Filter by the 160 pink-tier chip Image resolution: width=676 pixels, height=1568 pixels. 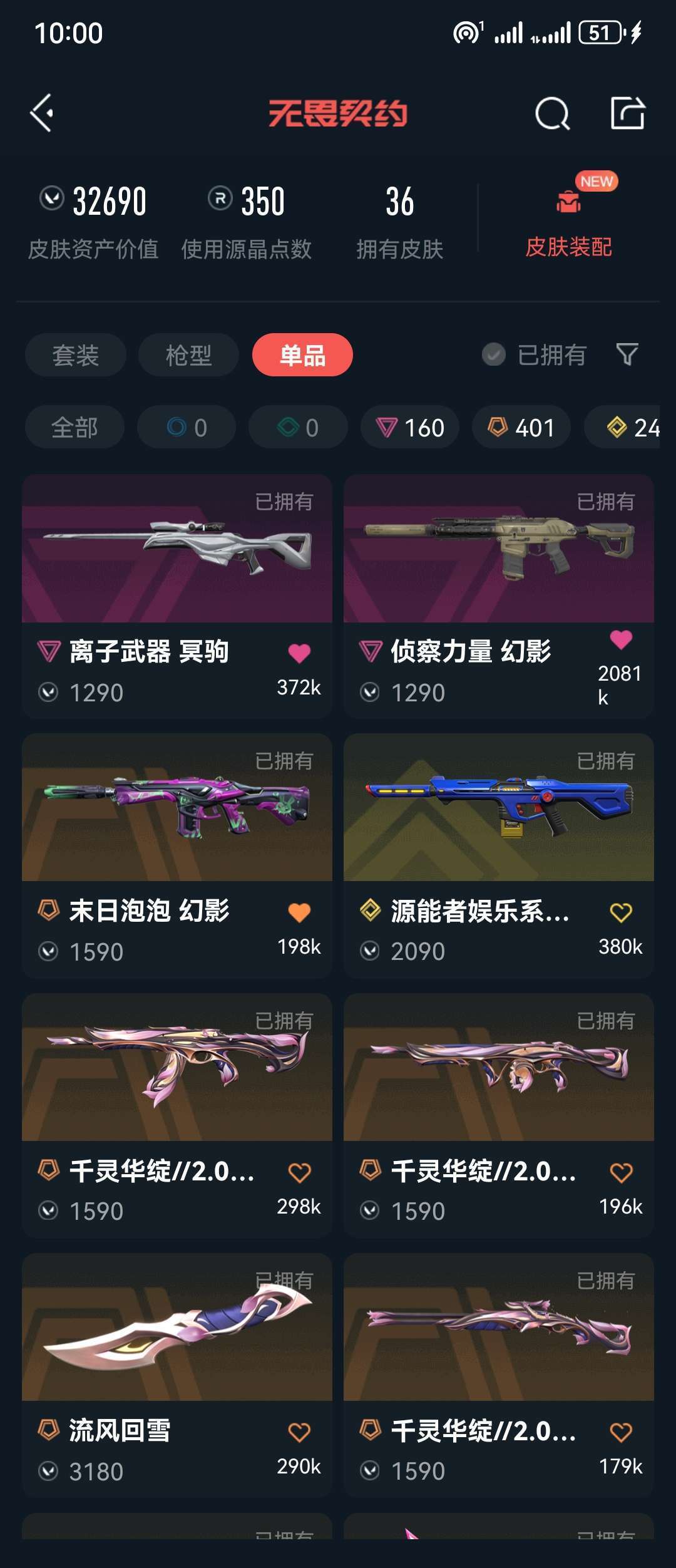410,428
